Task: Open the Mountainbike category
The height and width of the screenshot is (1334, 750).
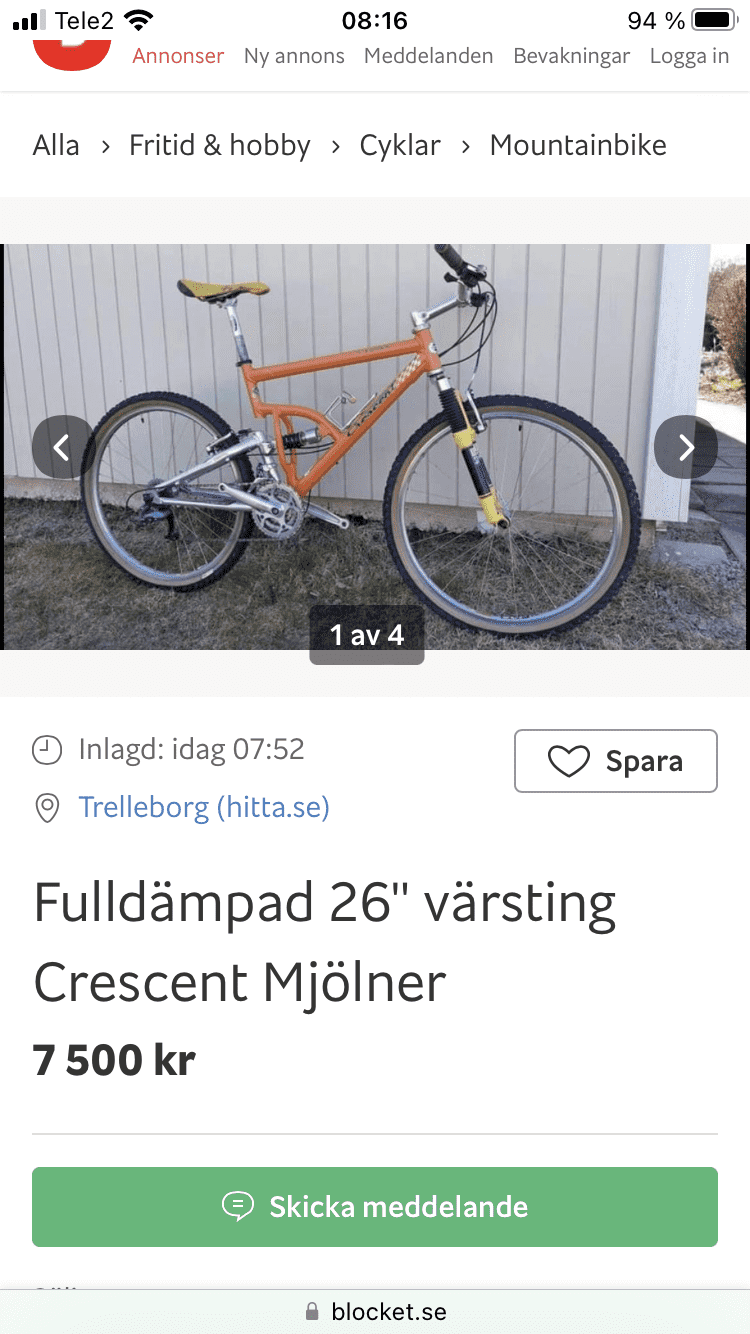Action: tap(578, 146)
